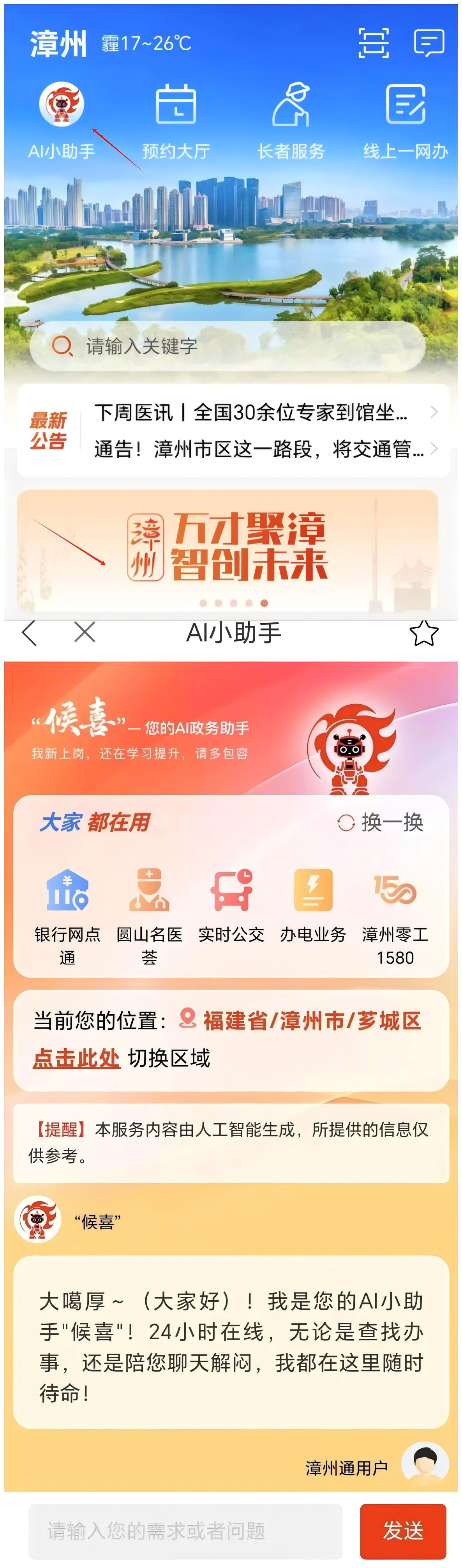
Task: Open 线上一网办 online services
Action: coord(406,105)
